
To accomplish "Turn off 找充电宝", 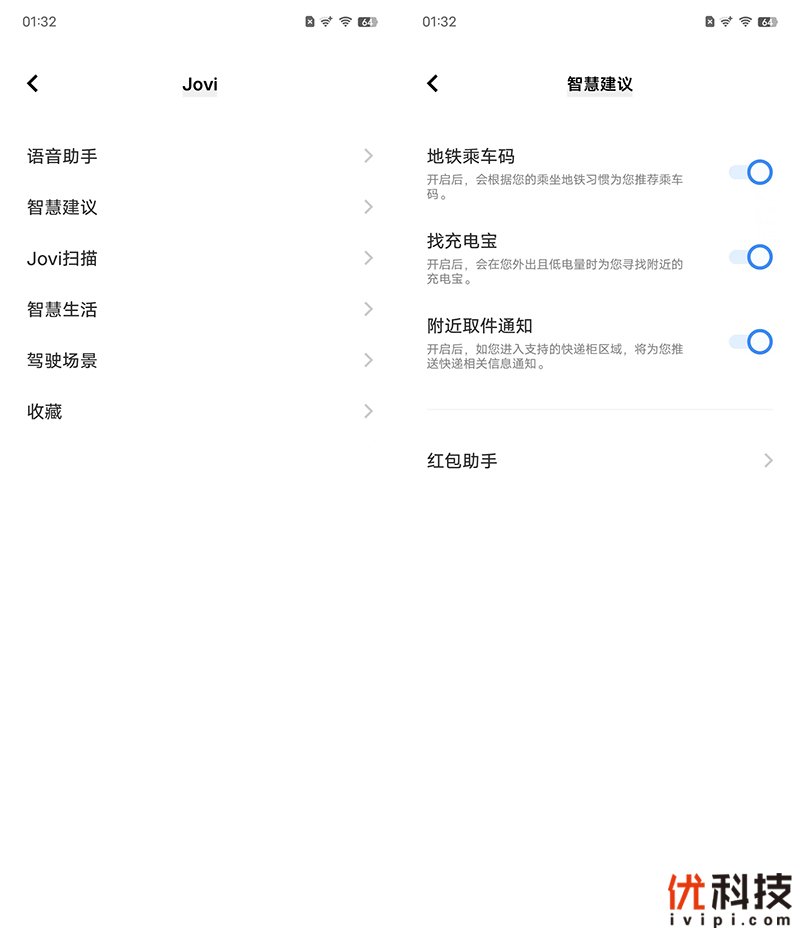I will [x=751, y=257].
